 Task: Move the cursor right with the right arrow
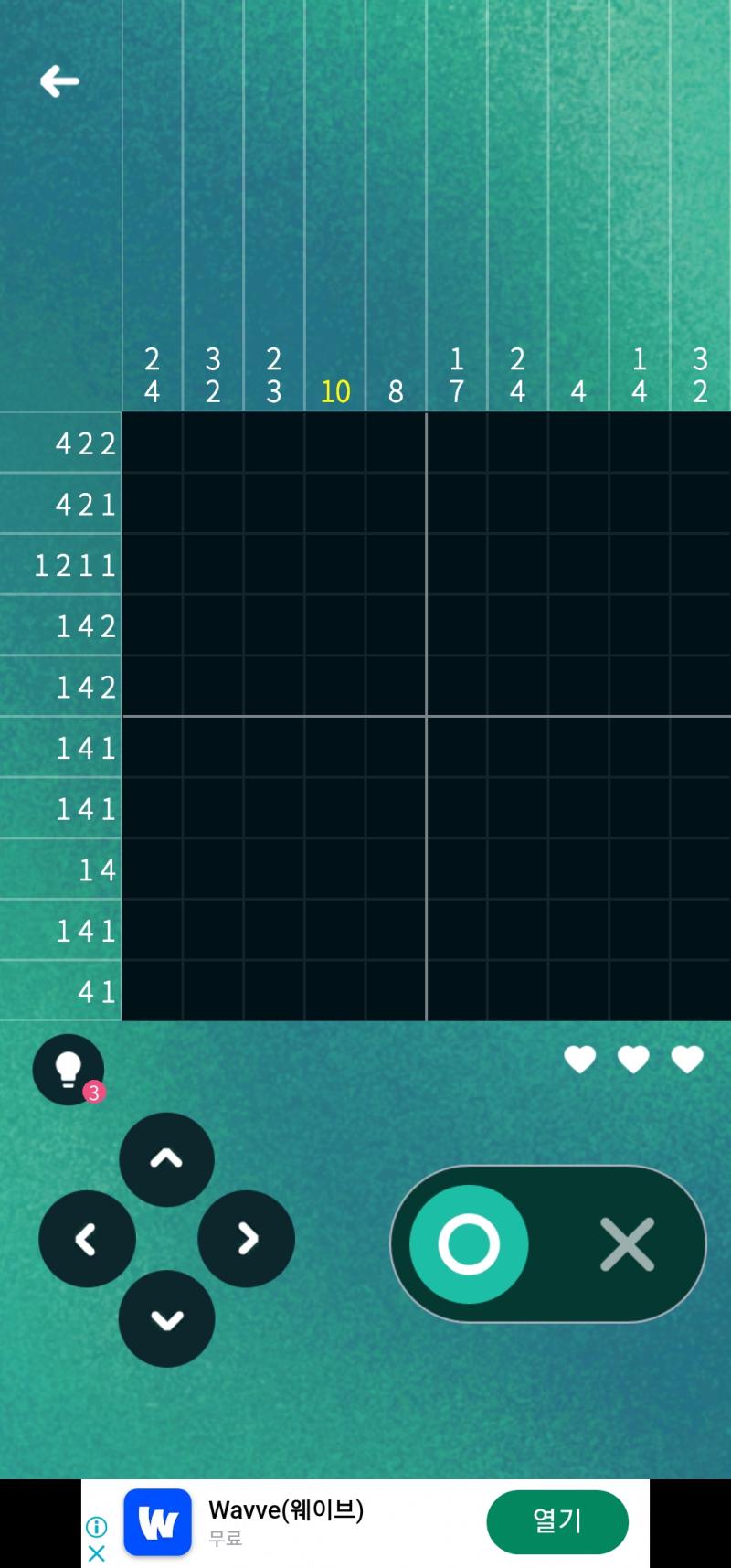pyautogui.click(x=247, y=1238)
